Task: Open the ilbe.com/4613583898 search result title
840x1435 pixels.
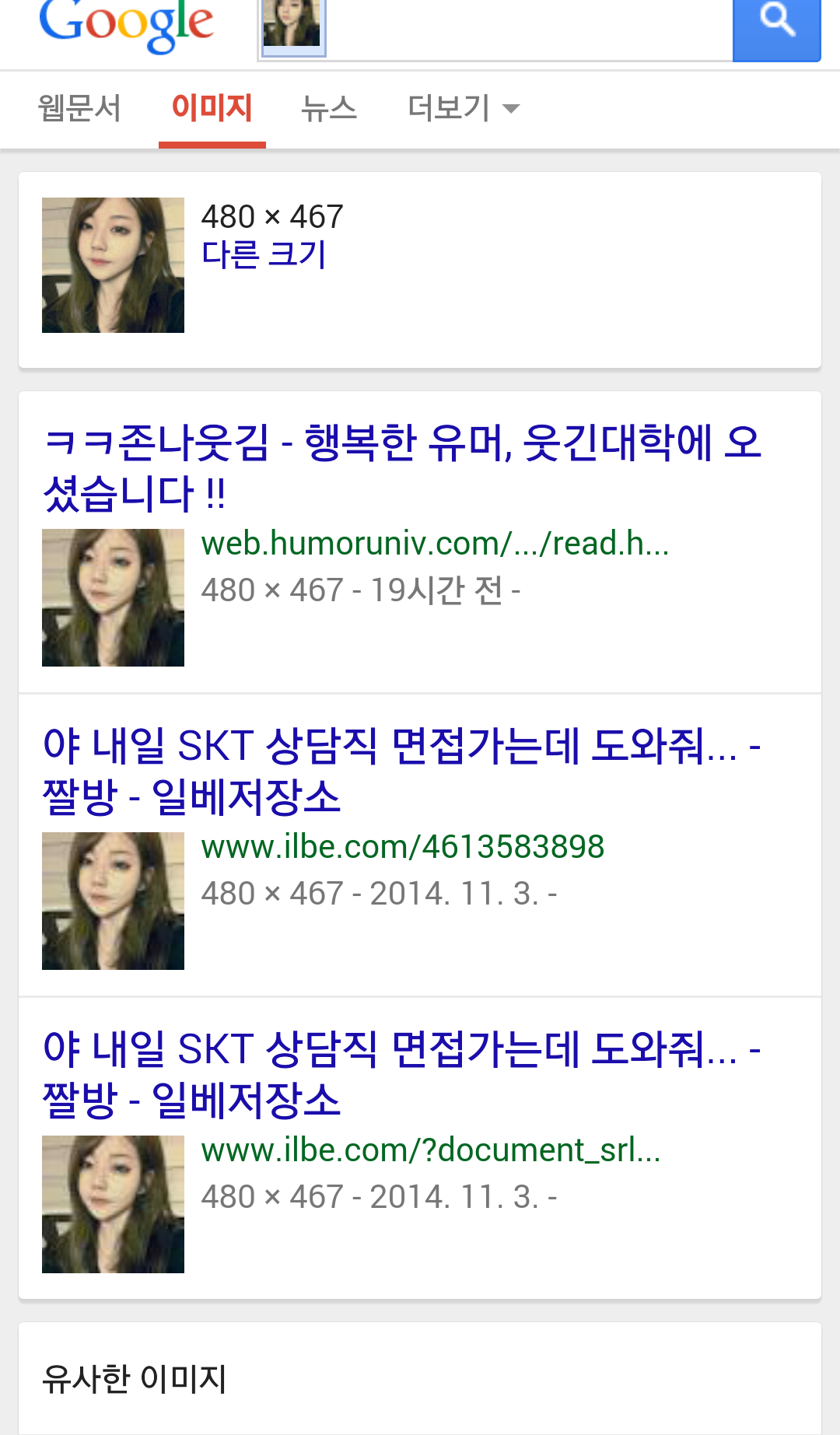Action: click(402, 771)
